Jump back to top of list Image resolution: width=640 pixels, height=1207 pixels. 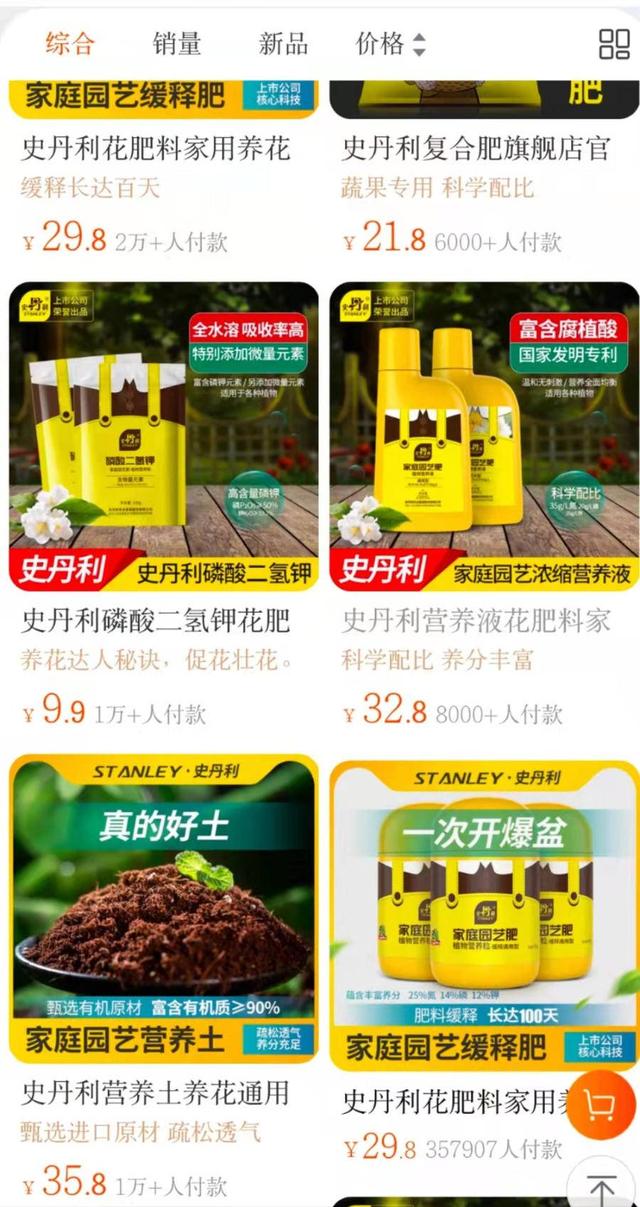point(602,1187)
